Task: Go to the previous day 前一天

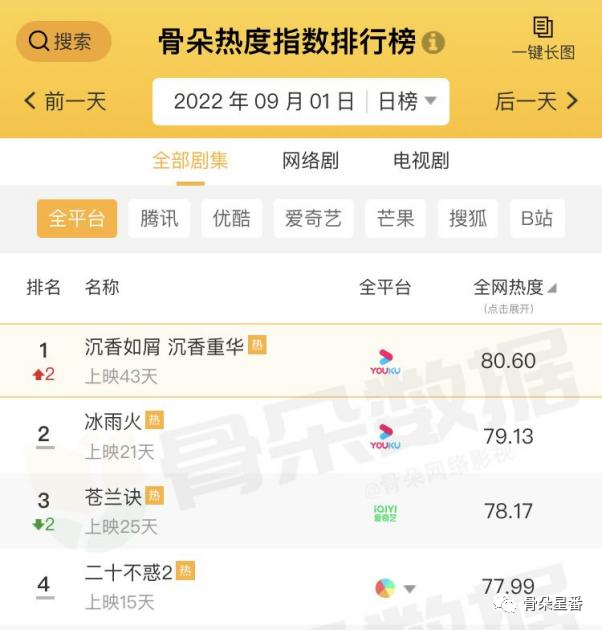Action: (x=65, y=101)
